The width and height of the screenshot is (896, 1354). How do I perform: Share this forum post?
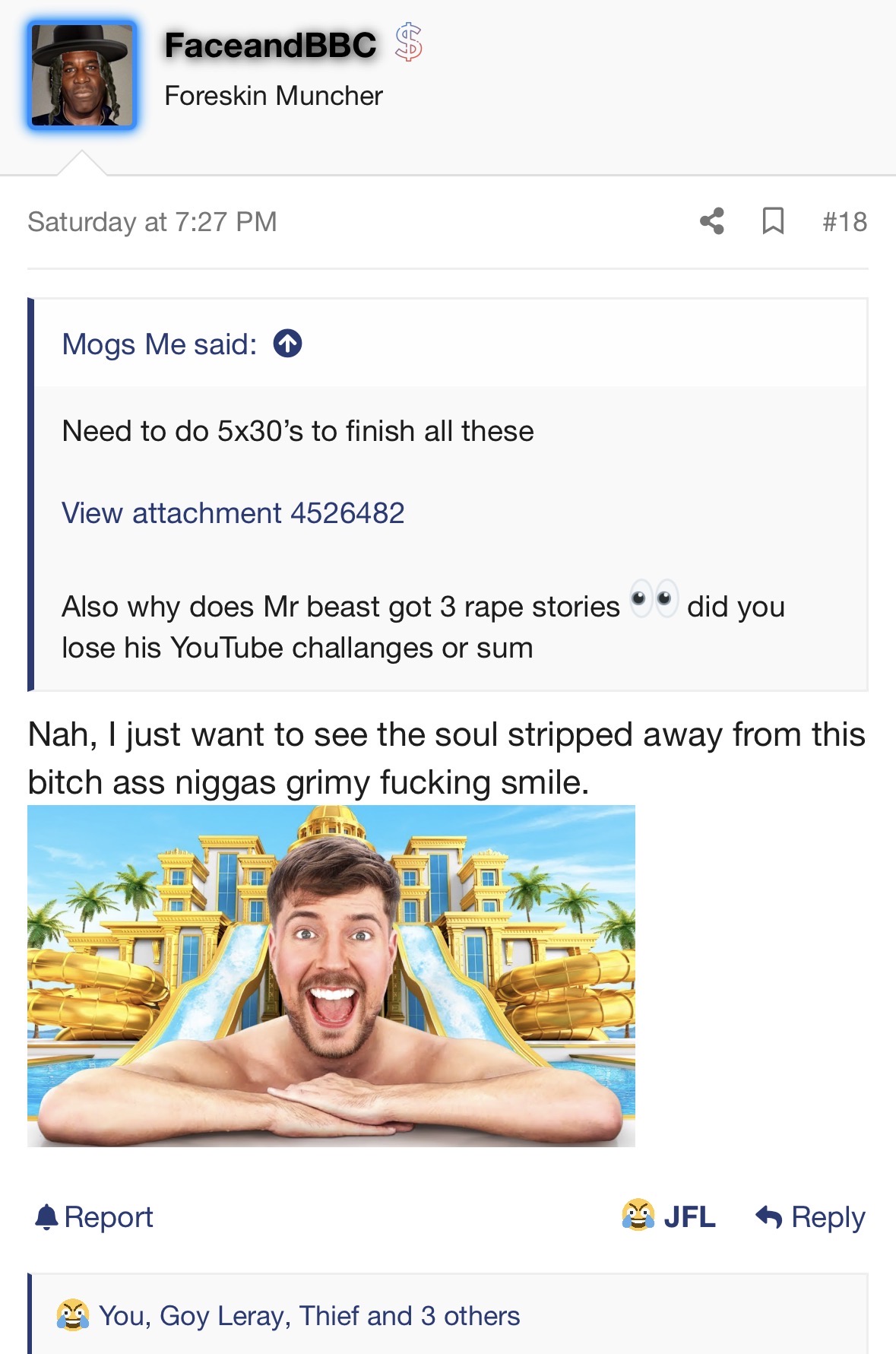point(712,221)
